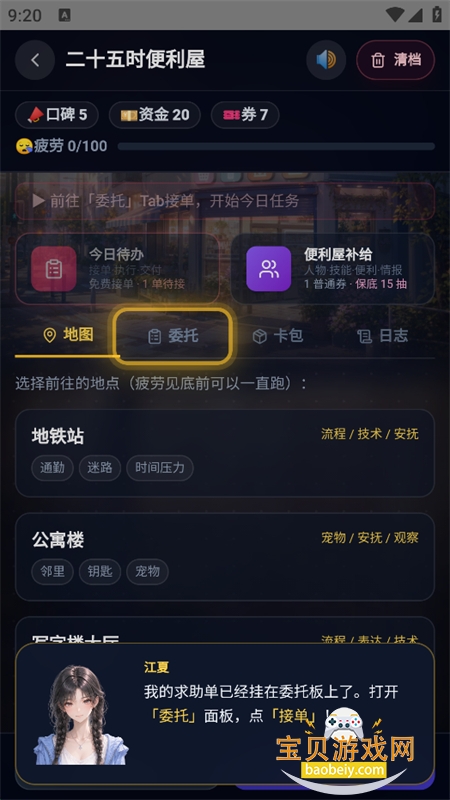Viewport: 450px width, 800px height.
Task: Select the 地图 tab
Action: [x=67, y=336]
